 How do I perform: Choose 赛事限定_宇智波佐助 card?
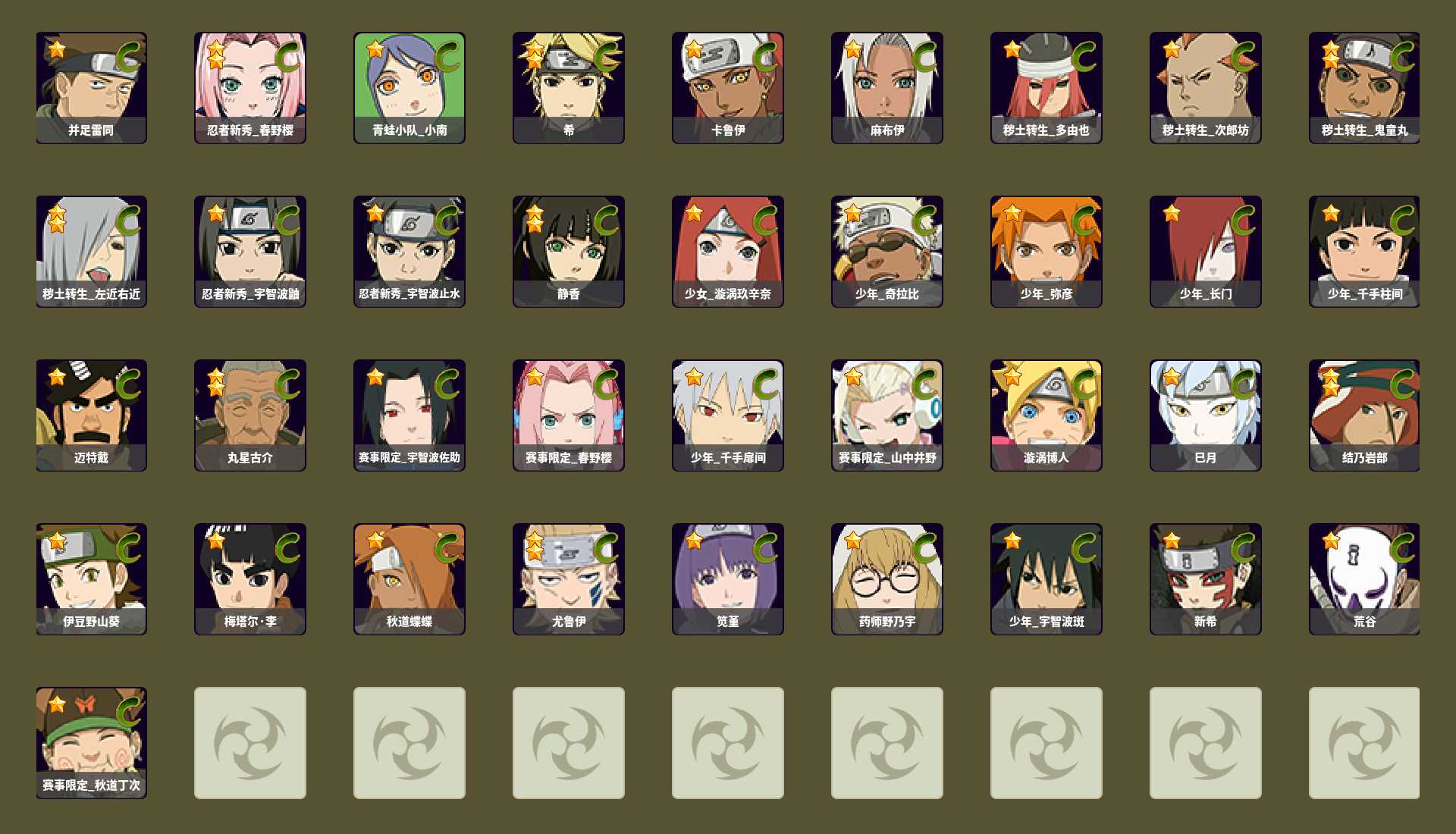tap(409, 415)
